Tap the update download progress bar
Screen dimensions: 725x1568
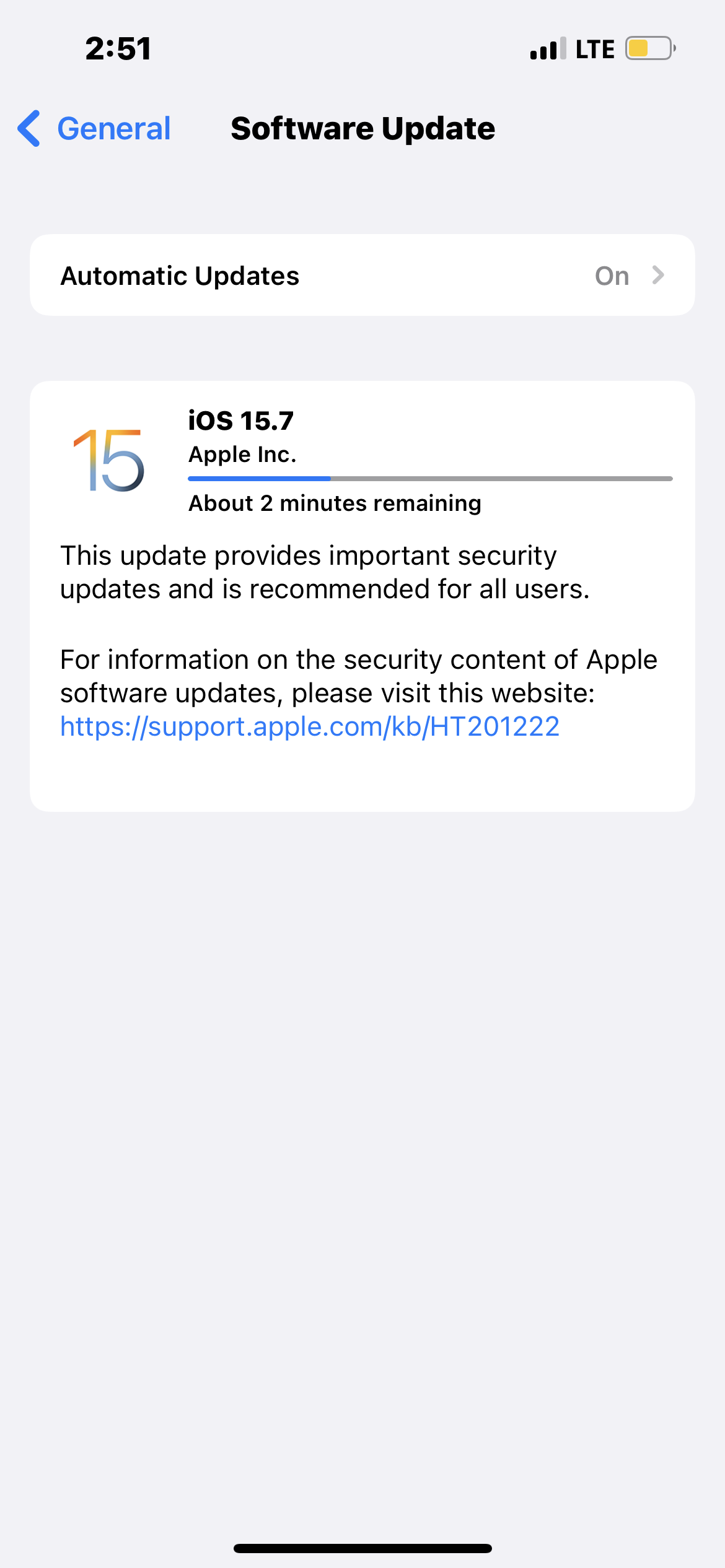tap(430, 478)
